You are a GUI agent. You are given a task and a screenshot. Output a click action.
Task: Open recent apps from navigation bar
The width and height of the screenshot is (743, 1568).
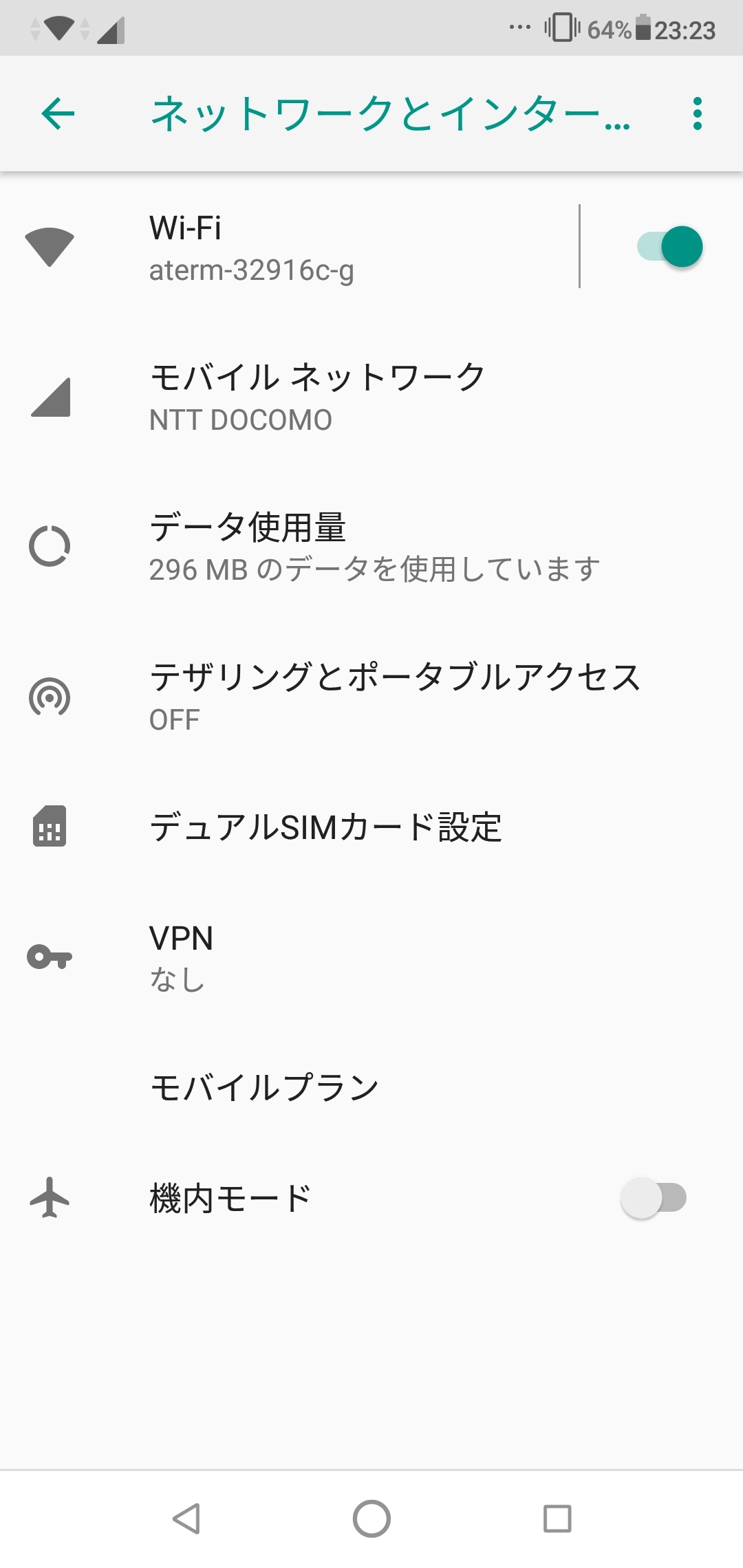[x=557, y=1518]
